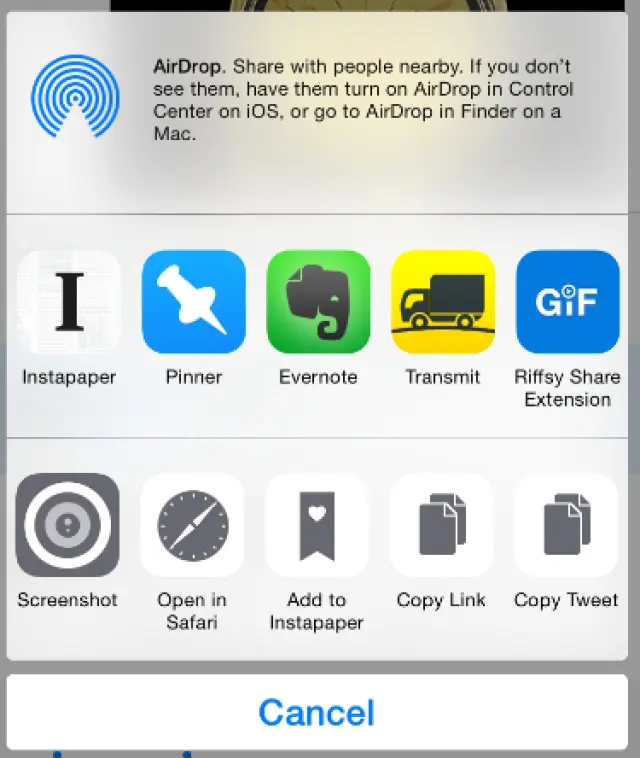Send to Evernote
Image resolution: width=640 pixels, height=758 pixels.
(318, 302)
